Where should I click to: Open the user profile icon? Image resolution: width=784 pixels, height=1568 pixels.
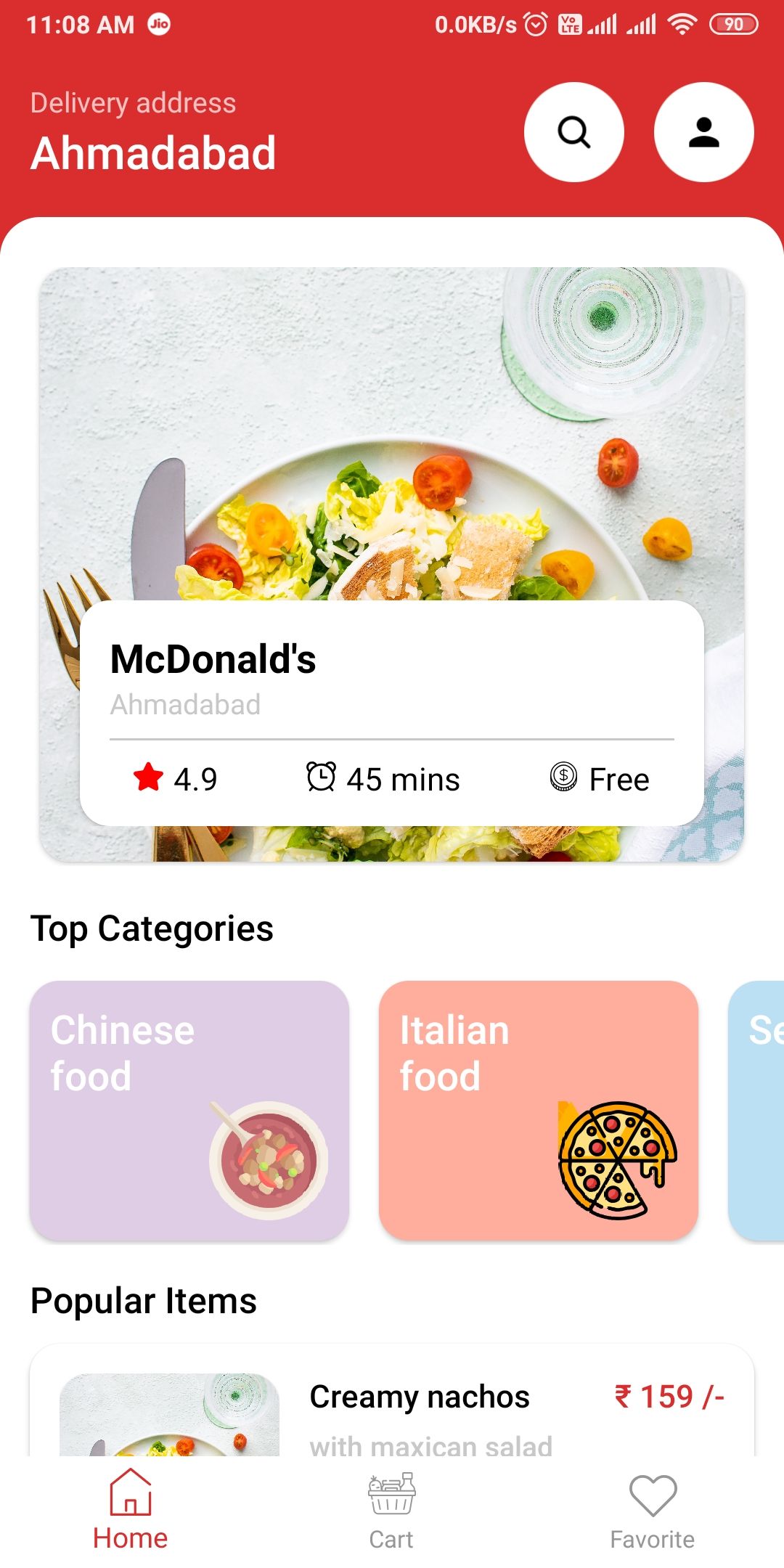(703, 132)
